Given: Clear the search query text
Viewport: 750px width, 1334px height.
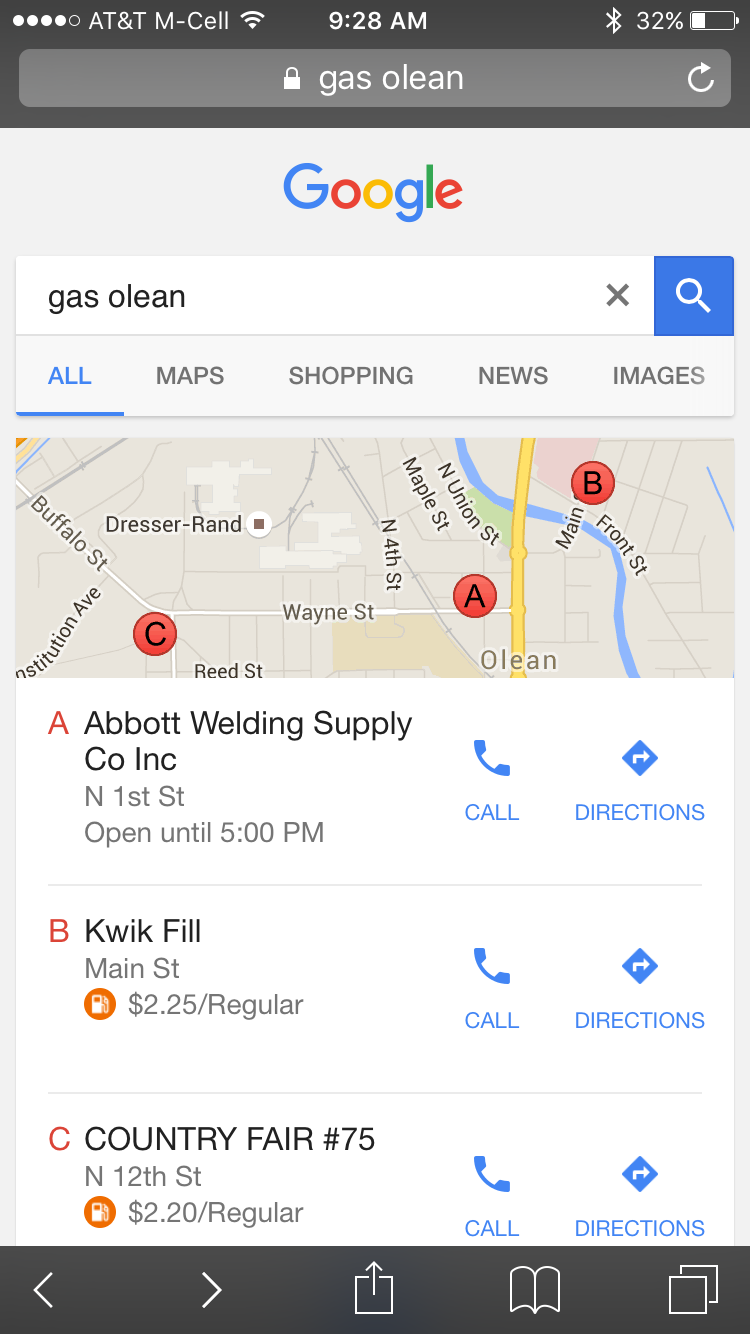Looking at the screenshot, I should (x=618, y=295).
